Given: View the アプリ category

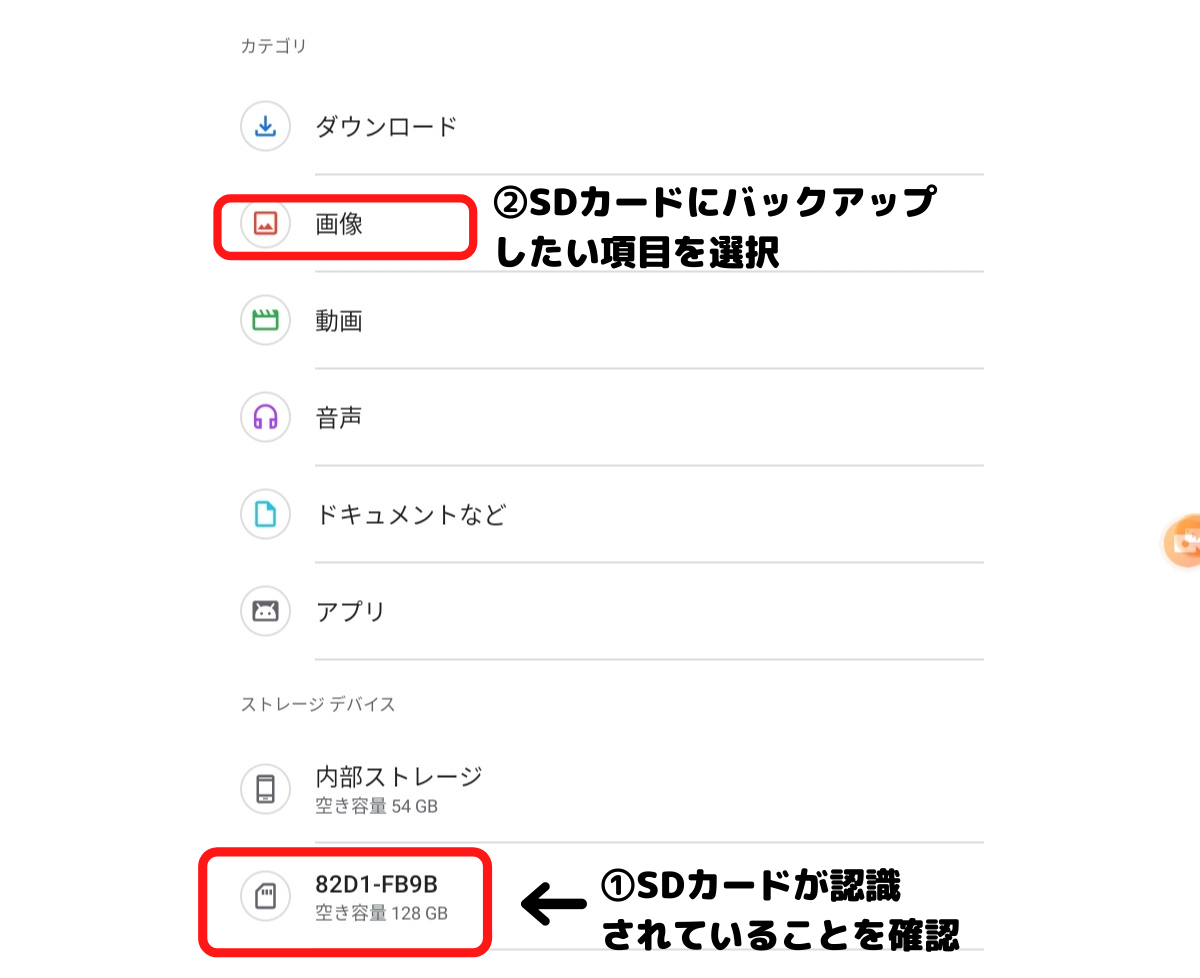Looking at the screenshot, I should (350, 611).
